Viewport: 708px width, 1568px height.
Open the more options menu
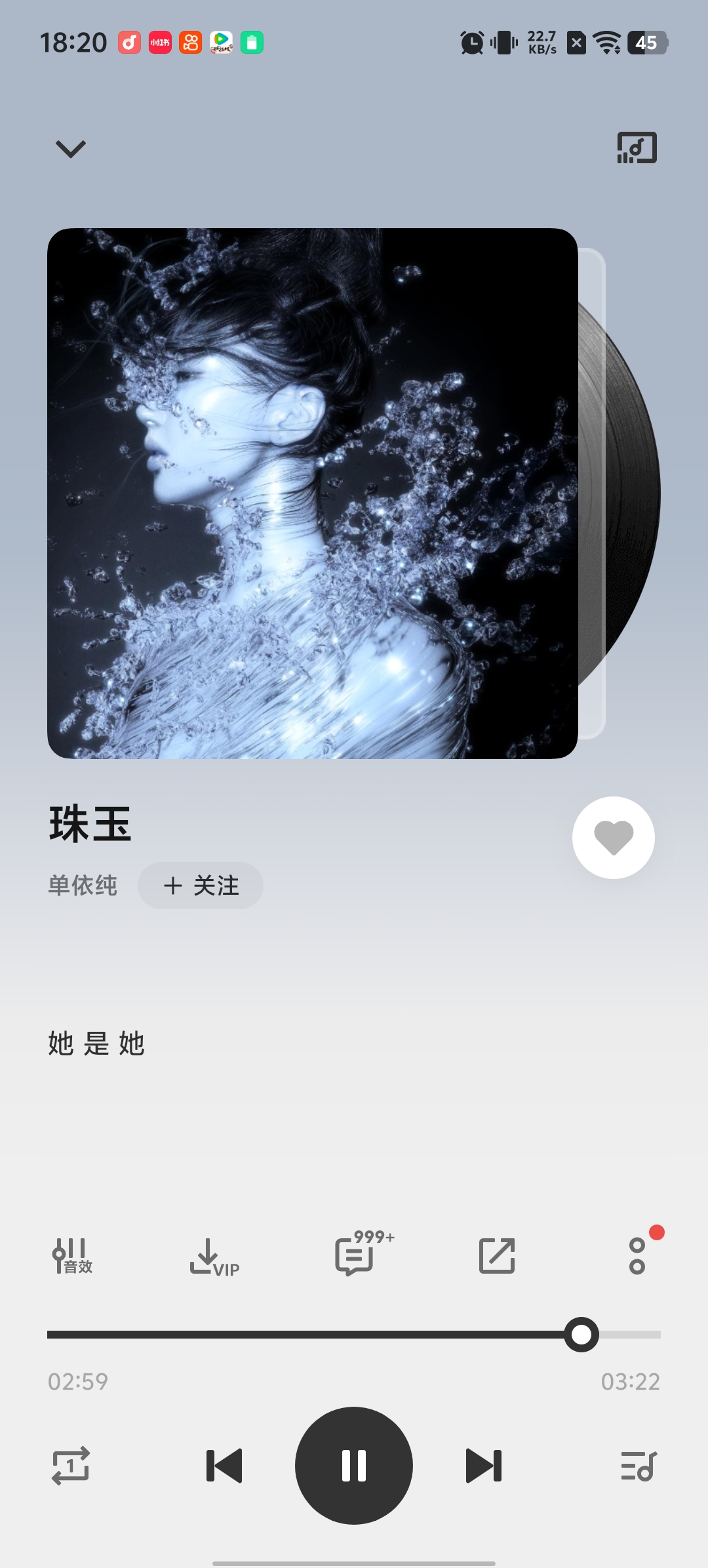(637, 1256)
